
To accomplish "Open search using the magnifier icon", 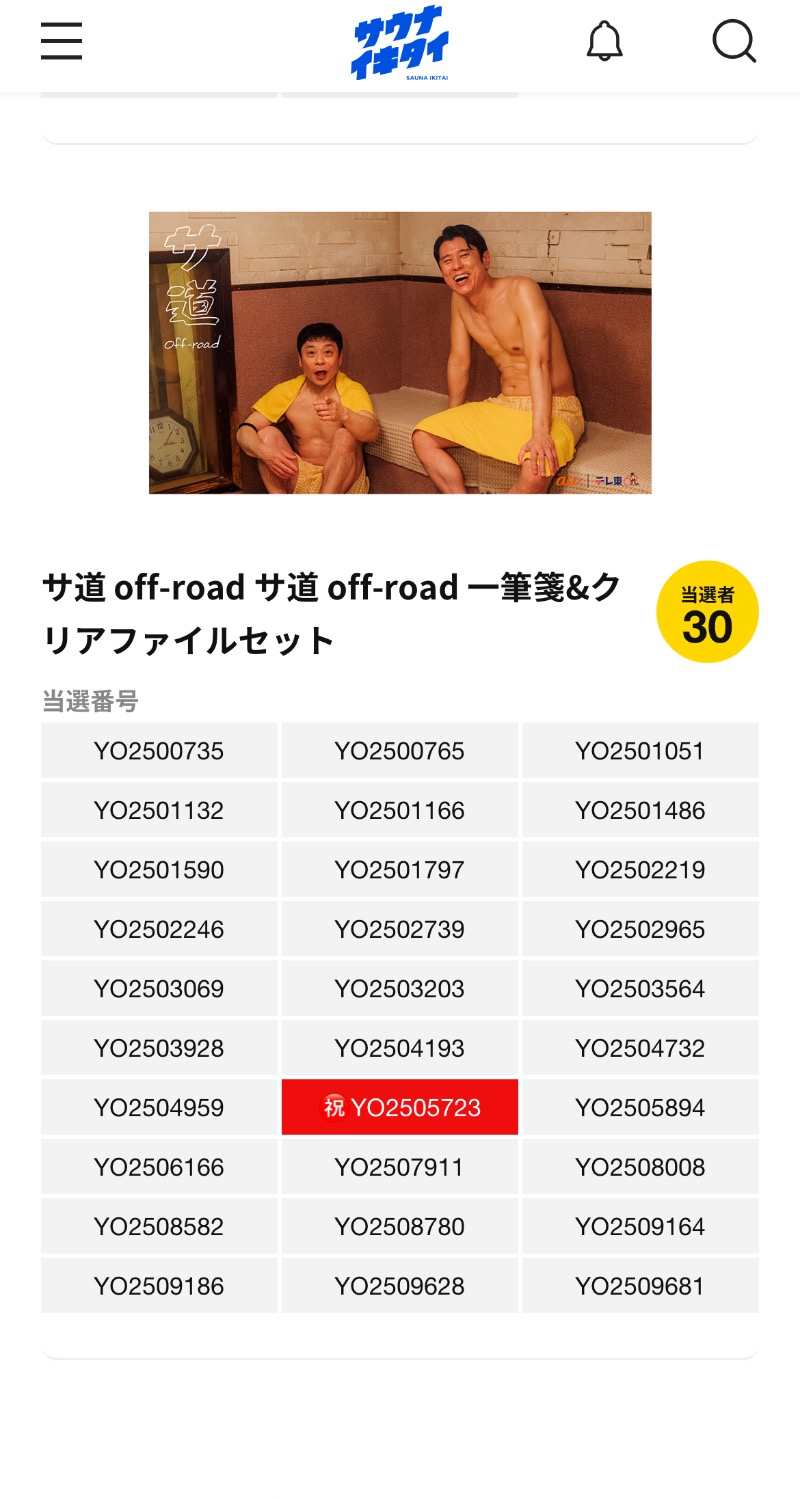I will click(x=734, y=41).
